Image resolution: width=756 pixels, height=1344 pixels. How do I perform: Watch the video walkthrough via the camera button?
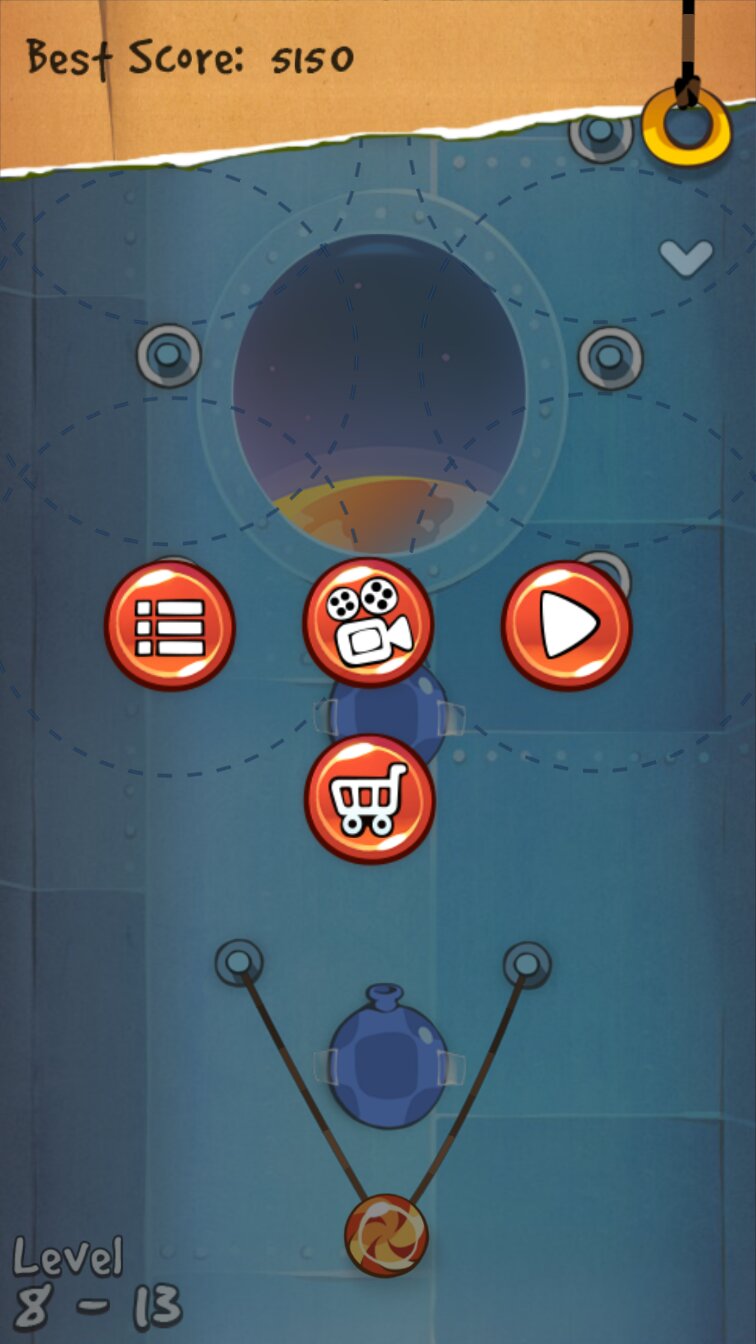point(368,623)
